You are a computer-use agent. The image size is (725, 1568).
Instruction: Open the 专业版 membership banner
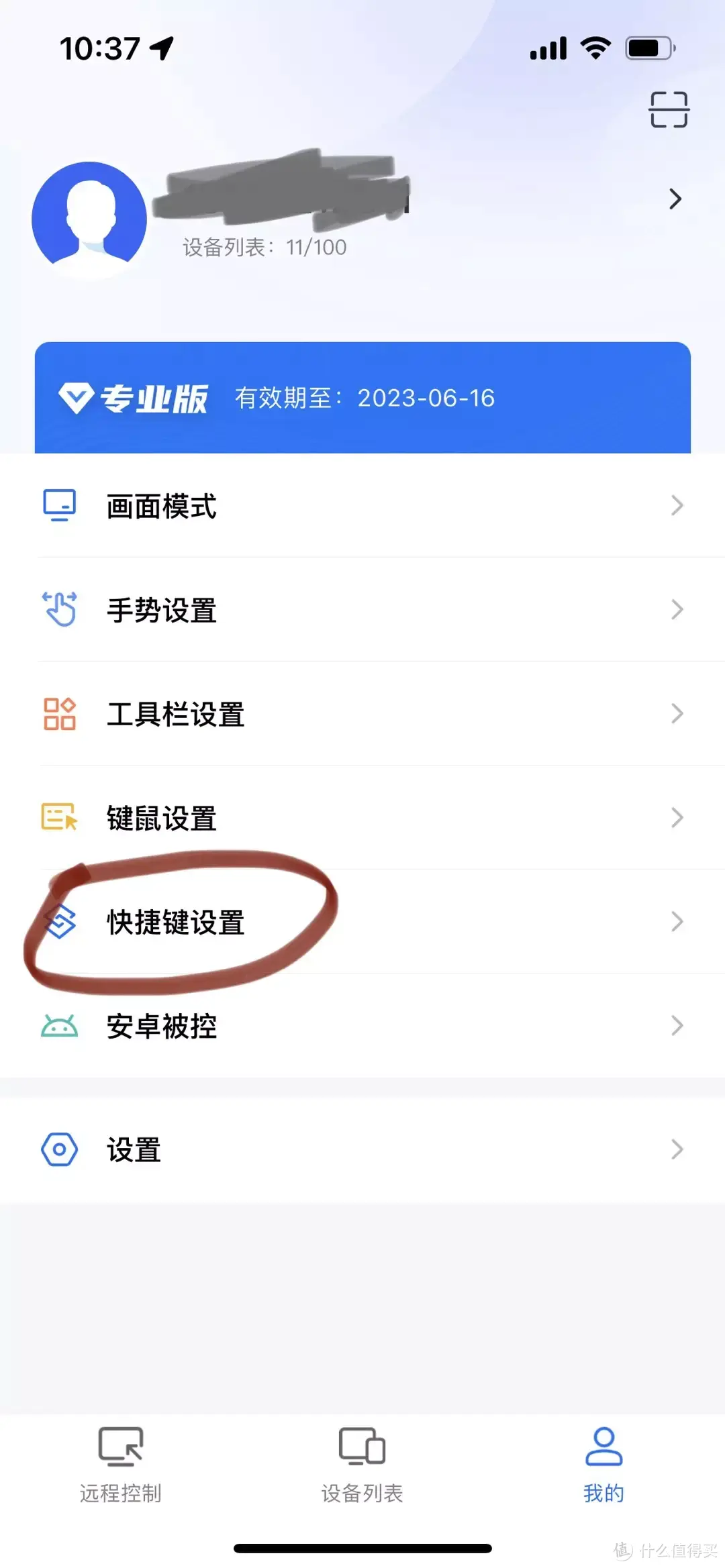[x=362, y=398]
